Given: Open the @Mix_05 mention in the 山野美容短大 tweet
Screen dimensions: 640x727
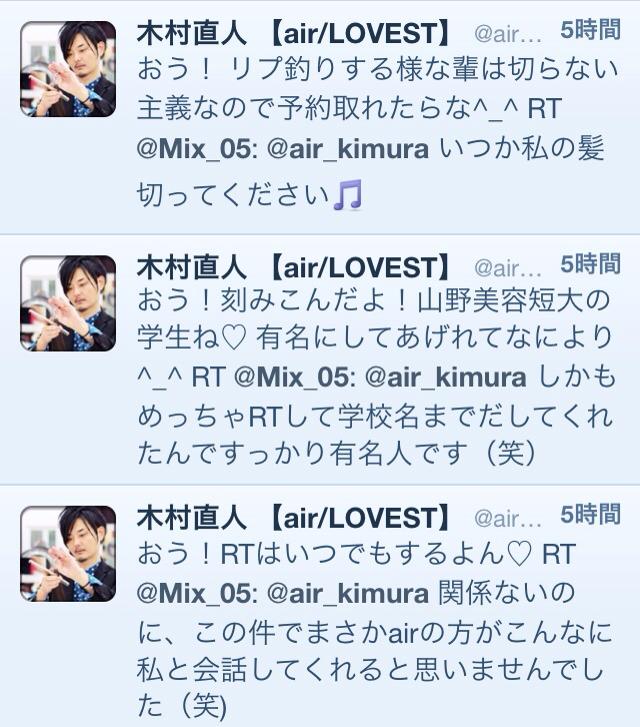Looking at the screenshot, I should [289, 377].
